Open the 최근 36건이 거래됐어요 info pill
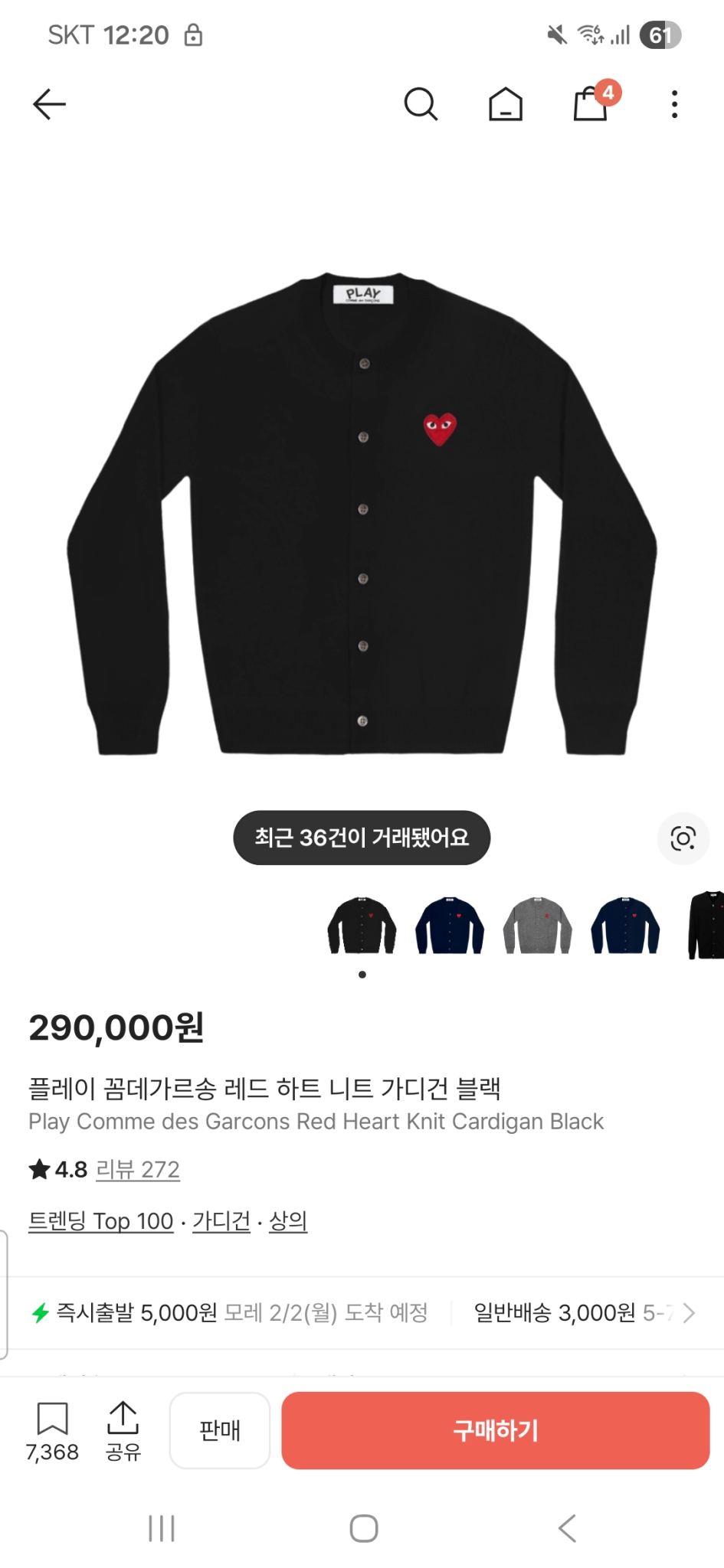724x1568 pixels. pos(361,838)
